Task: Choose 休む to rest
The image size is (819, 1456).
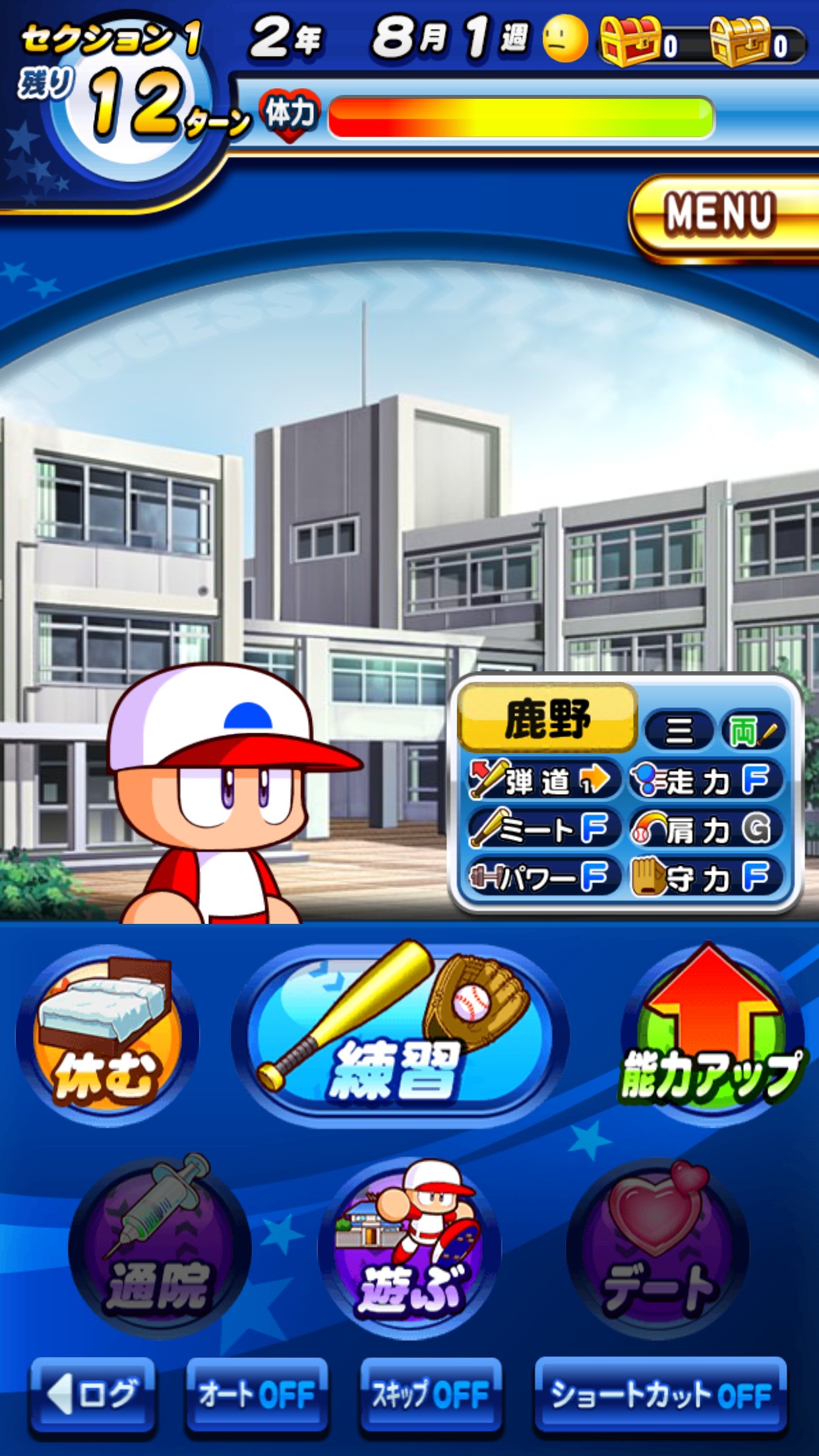Action: tap(107, 1035)
